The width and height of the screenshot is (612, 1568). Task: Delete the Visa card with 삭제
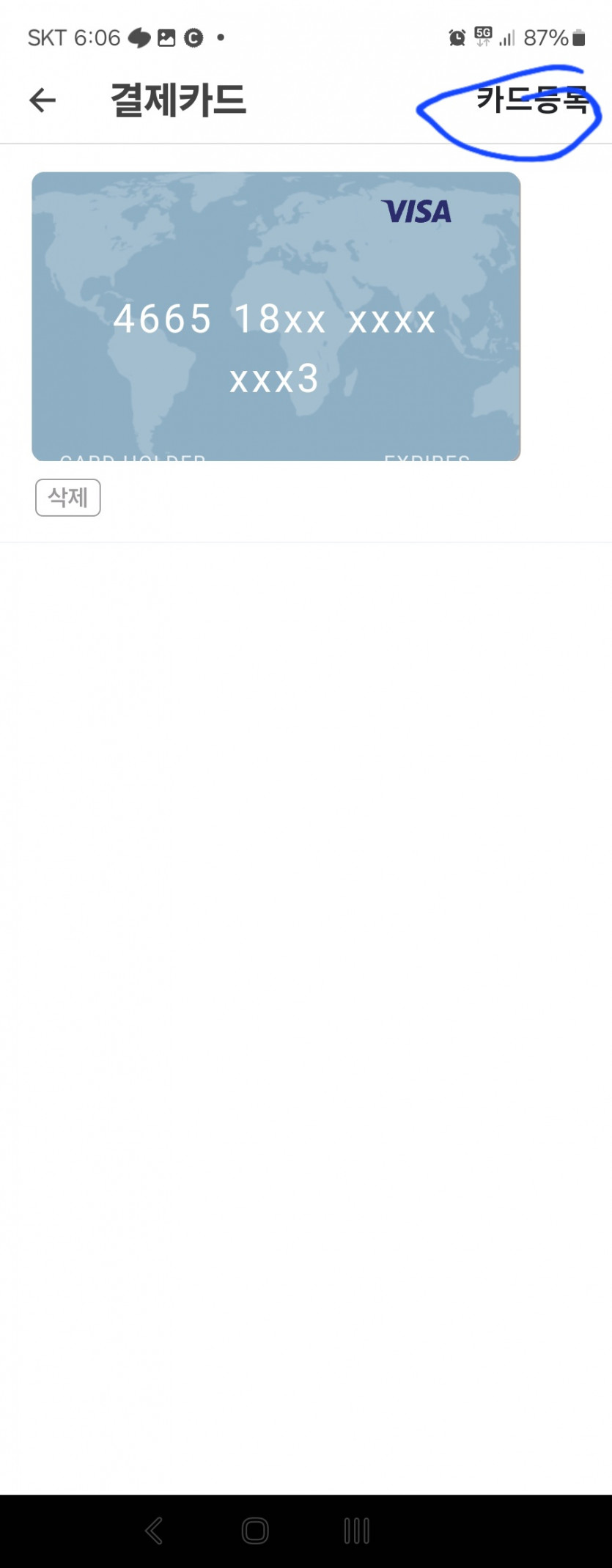pos(67,498)
